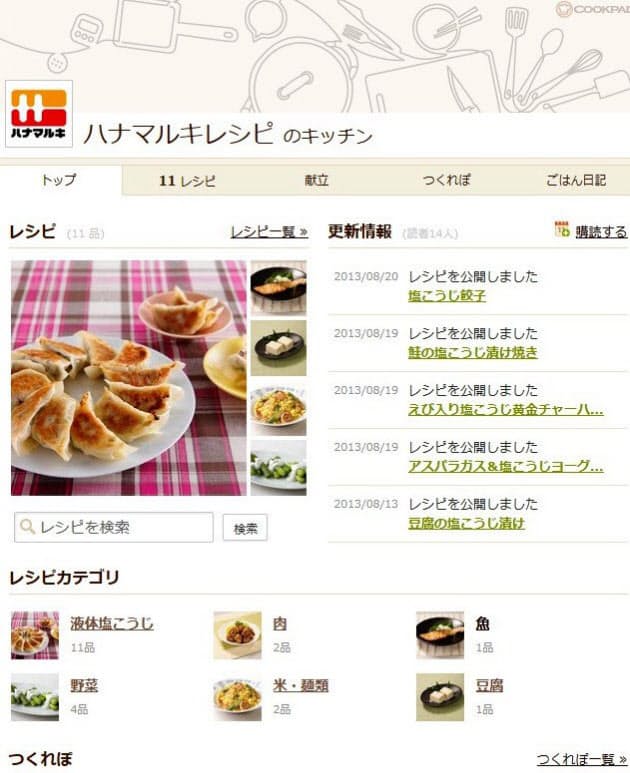Switch to the 11 レシピ tab
Viewport: 630px width, 773px height.
pos(187,180)
